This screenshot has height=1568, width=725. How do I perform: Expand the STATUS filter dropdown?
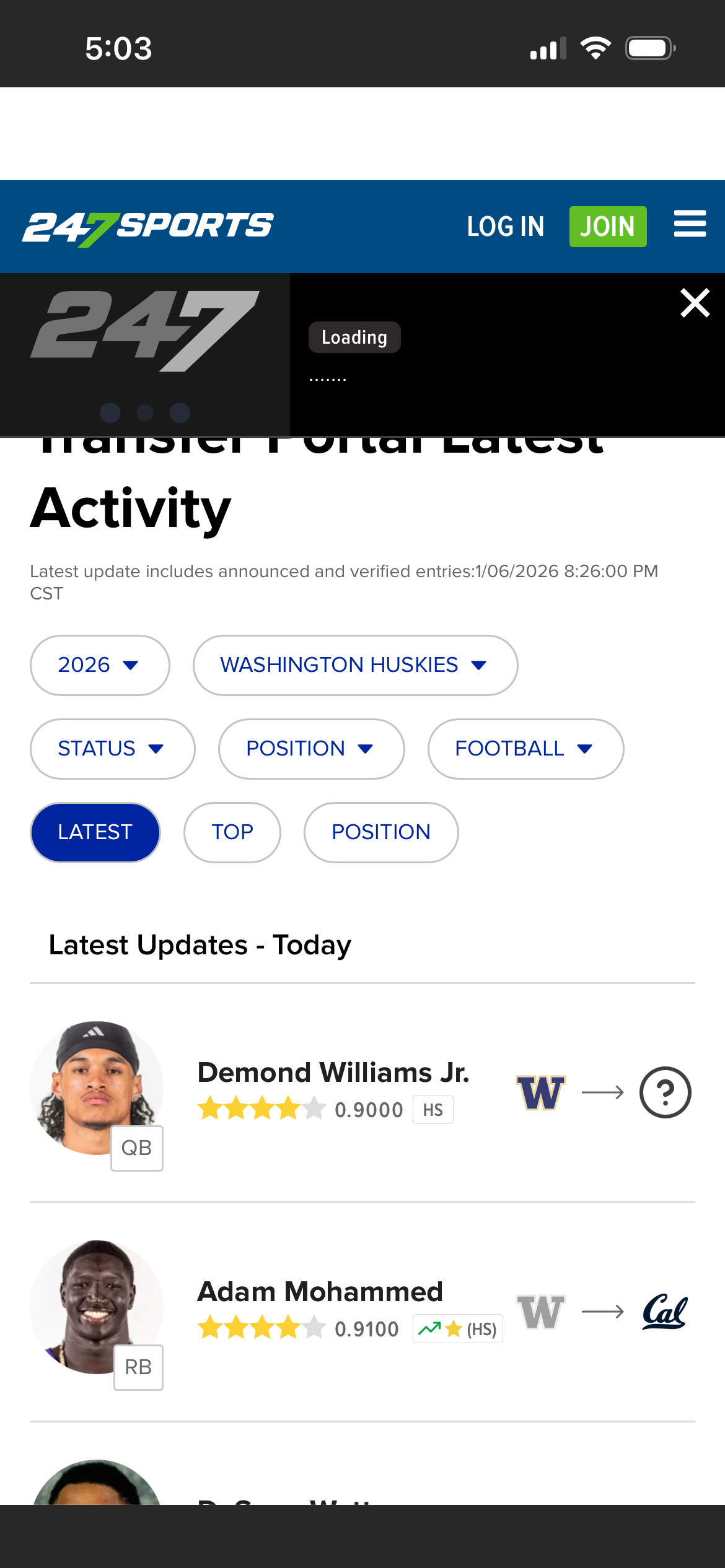point(112,749)
